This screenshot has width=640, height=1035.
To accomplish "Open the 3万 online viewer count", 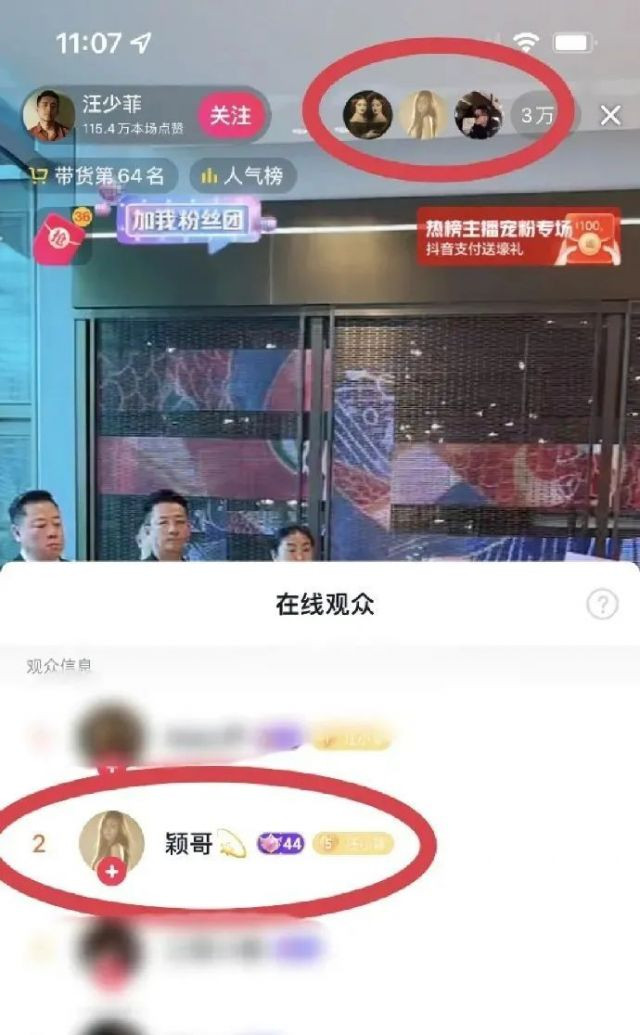I will pyautogui.click(x=537, y=116).
